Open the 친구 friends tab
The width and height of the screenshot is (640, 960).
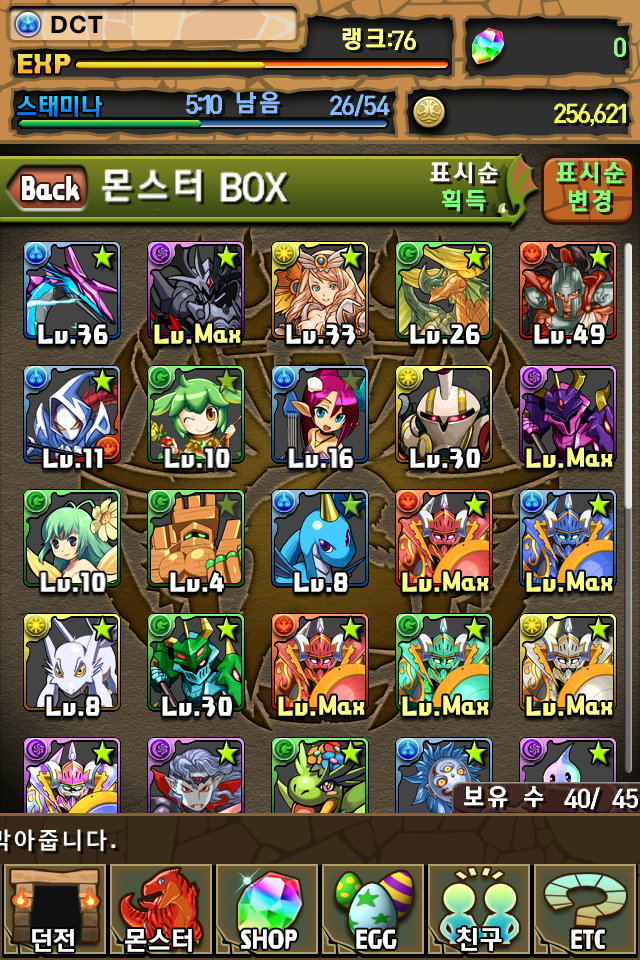(480, 908)
